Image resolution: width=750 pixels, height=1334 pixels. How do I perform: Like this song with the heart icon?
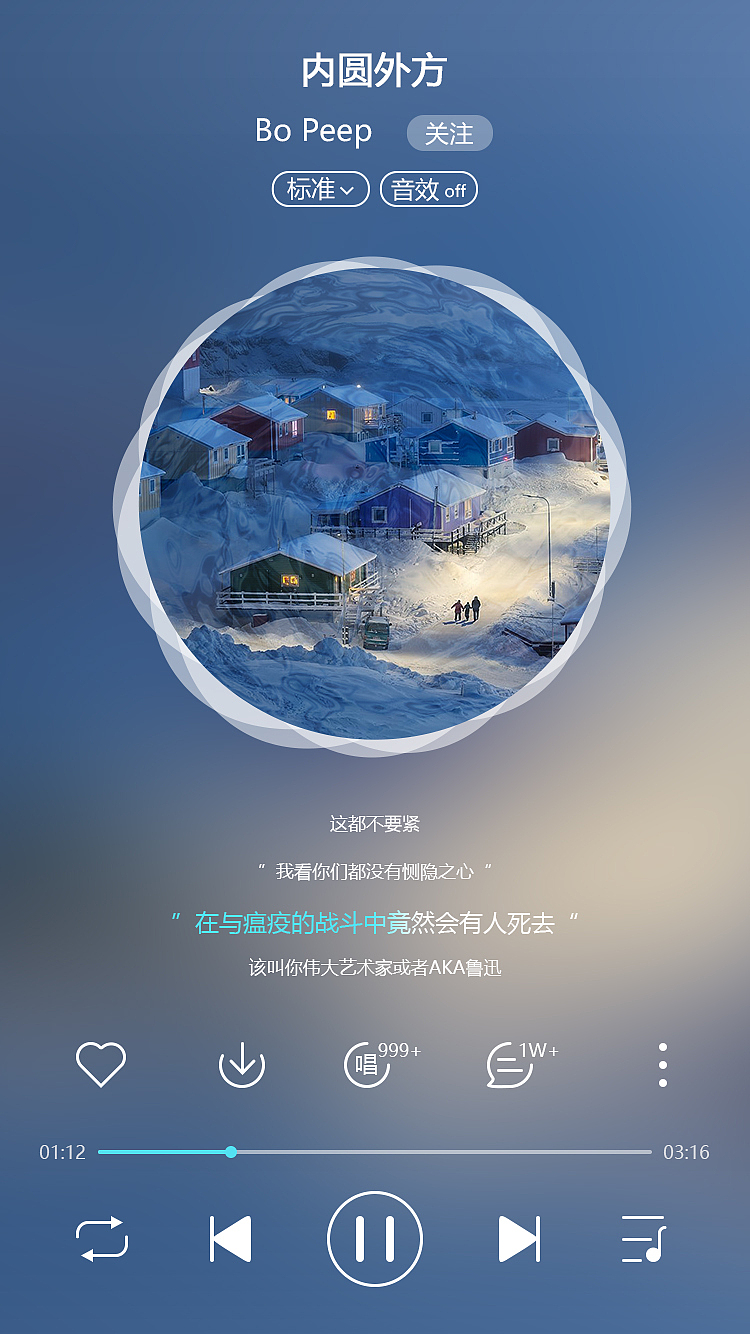pyautogui.click(x=101, y=1064)
